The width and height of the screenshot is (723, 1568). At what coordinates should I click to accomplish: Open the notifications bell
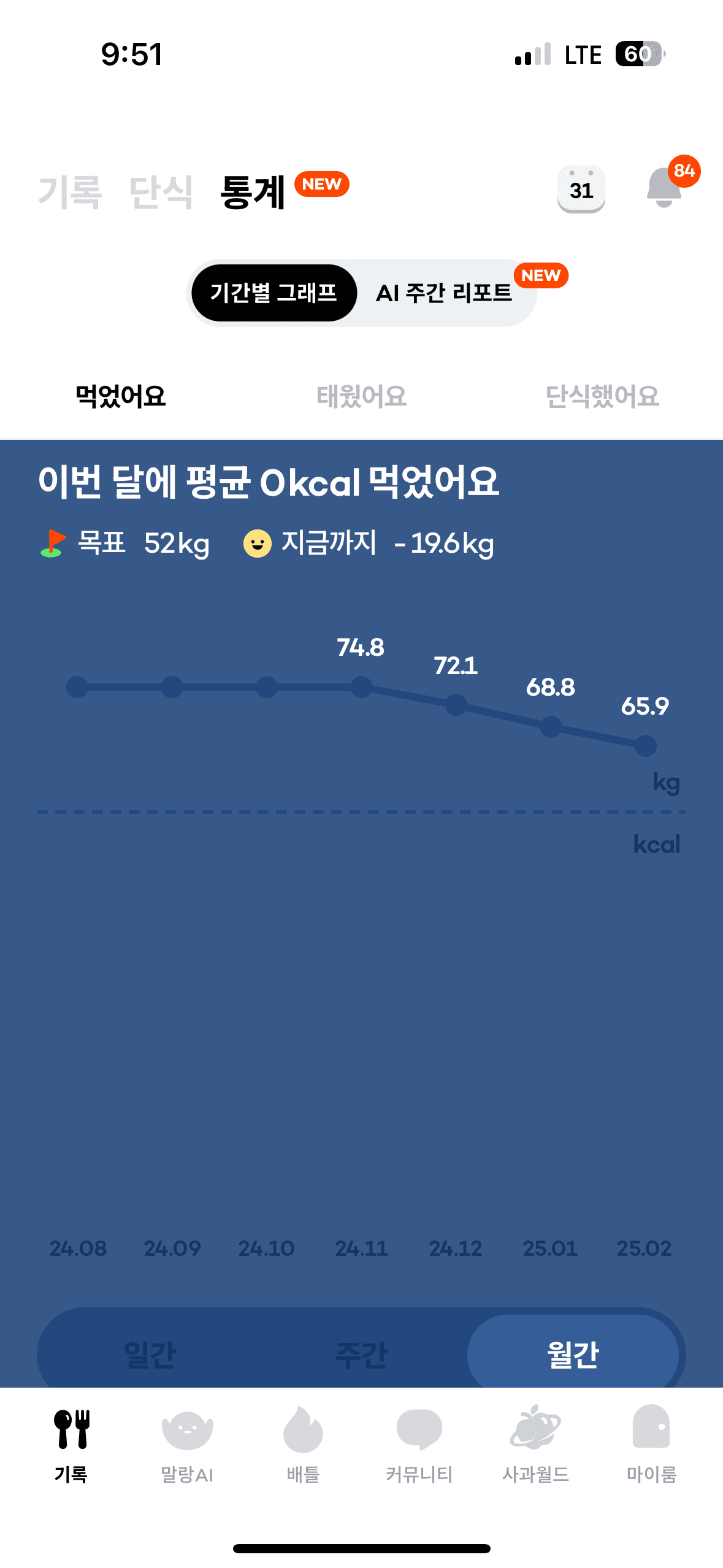665,188
